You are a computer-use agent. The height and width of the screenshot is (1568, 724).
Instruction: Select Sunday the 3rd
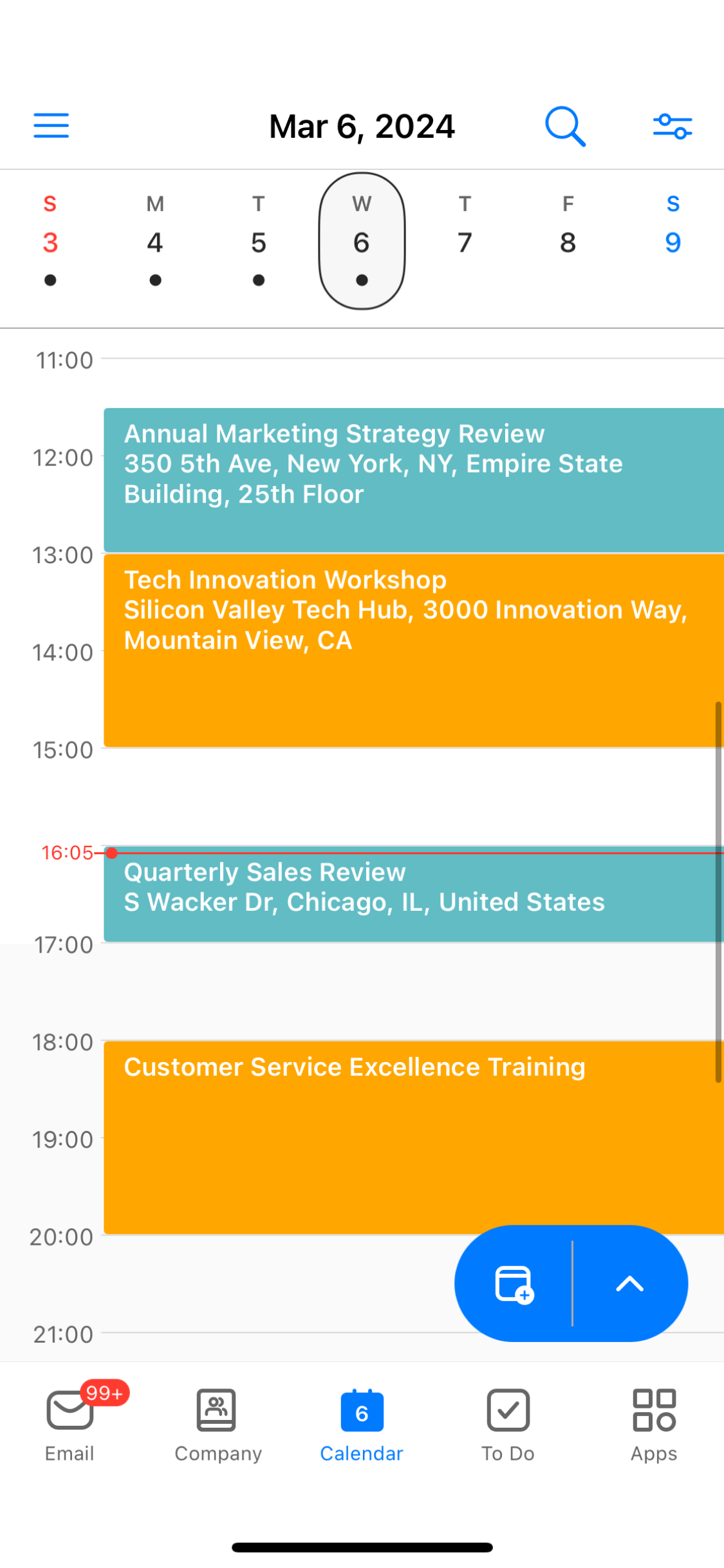pos(50,241)
